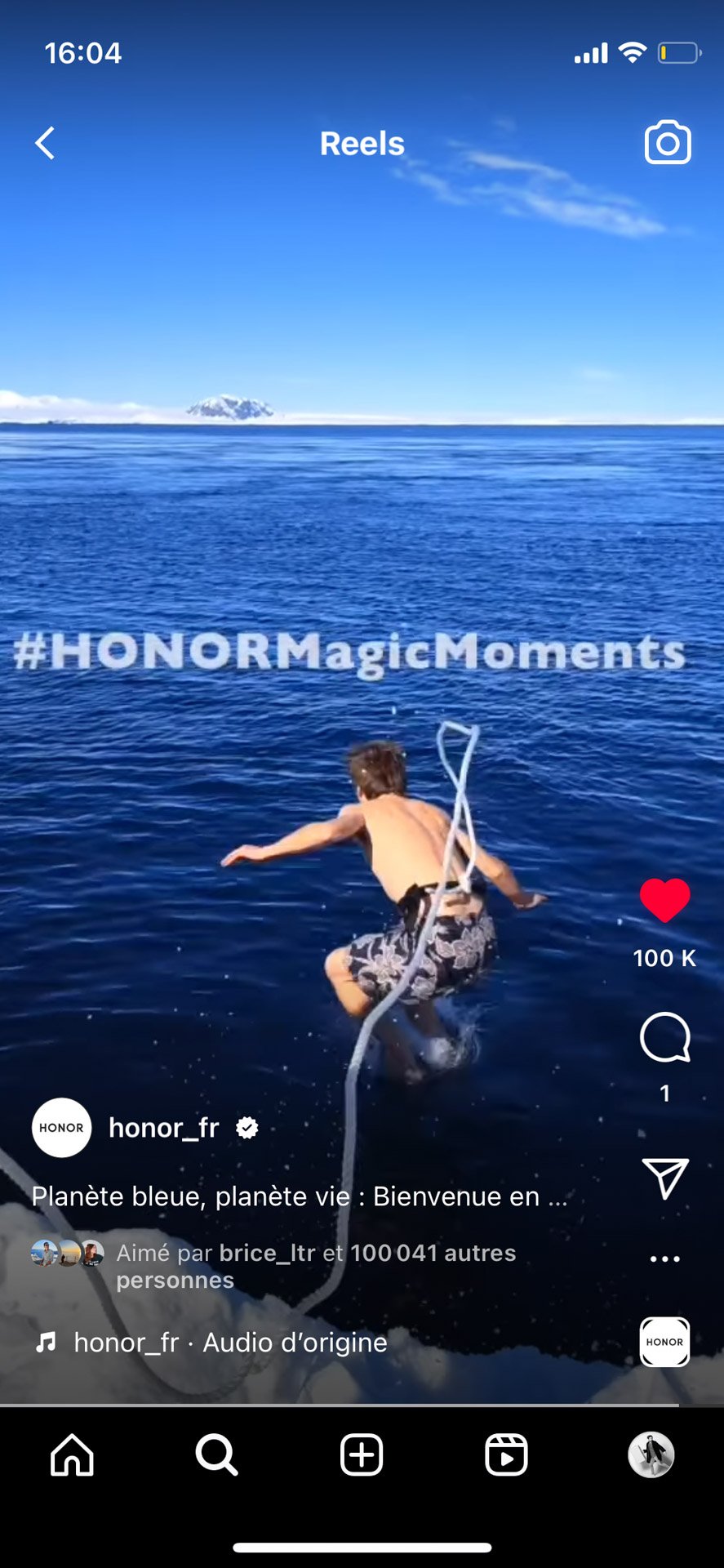The height and width of the screenshot is (1568, 724).
Task: Create a new post with plus tab
Action: click(x=362, y=1454)
